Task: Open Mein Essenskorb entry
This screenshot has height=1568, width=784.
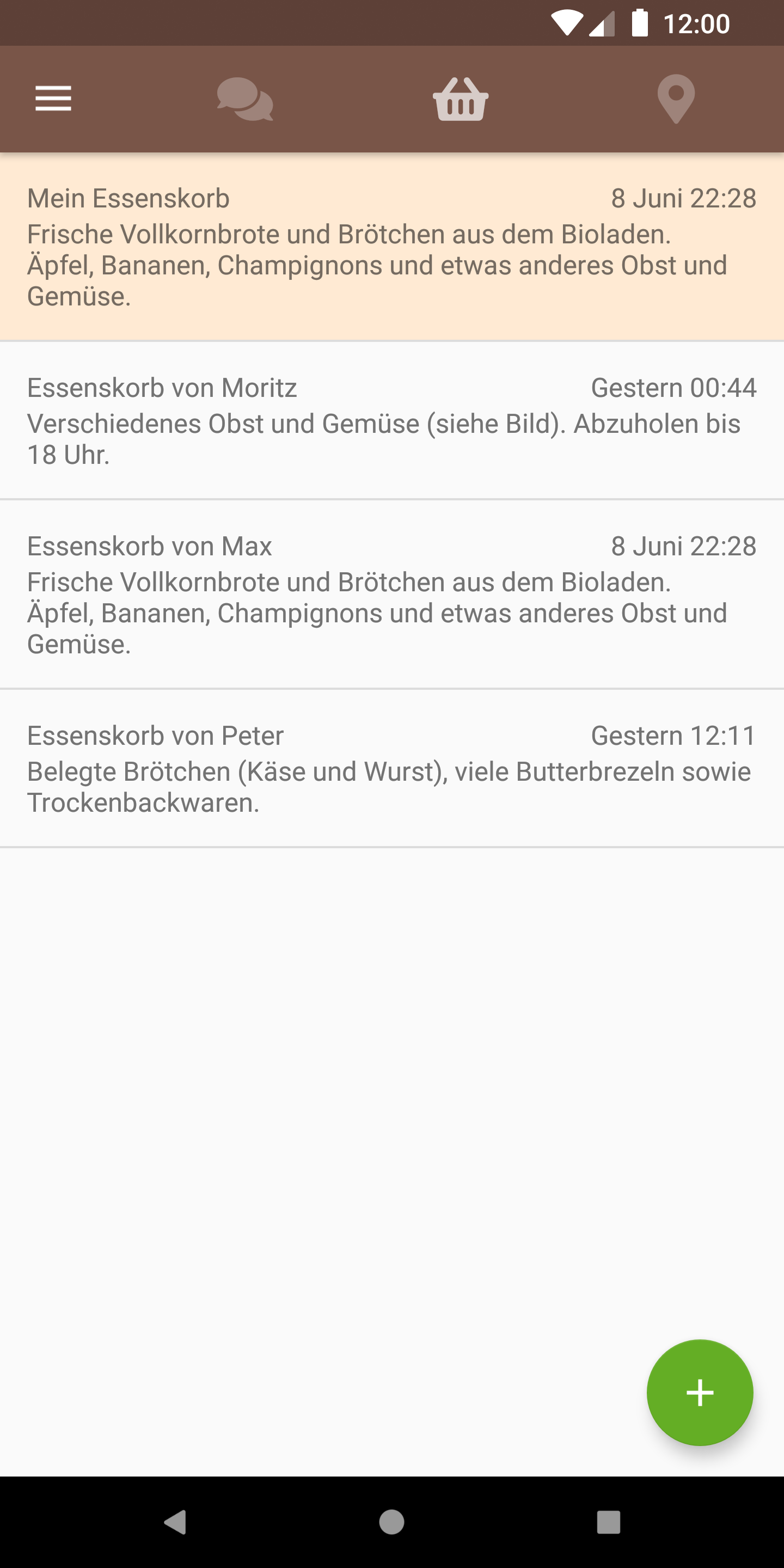Action: 392,247
